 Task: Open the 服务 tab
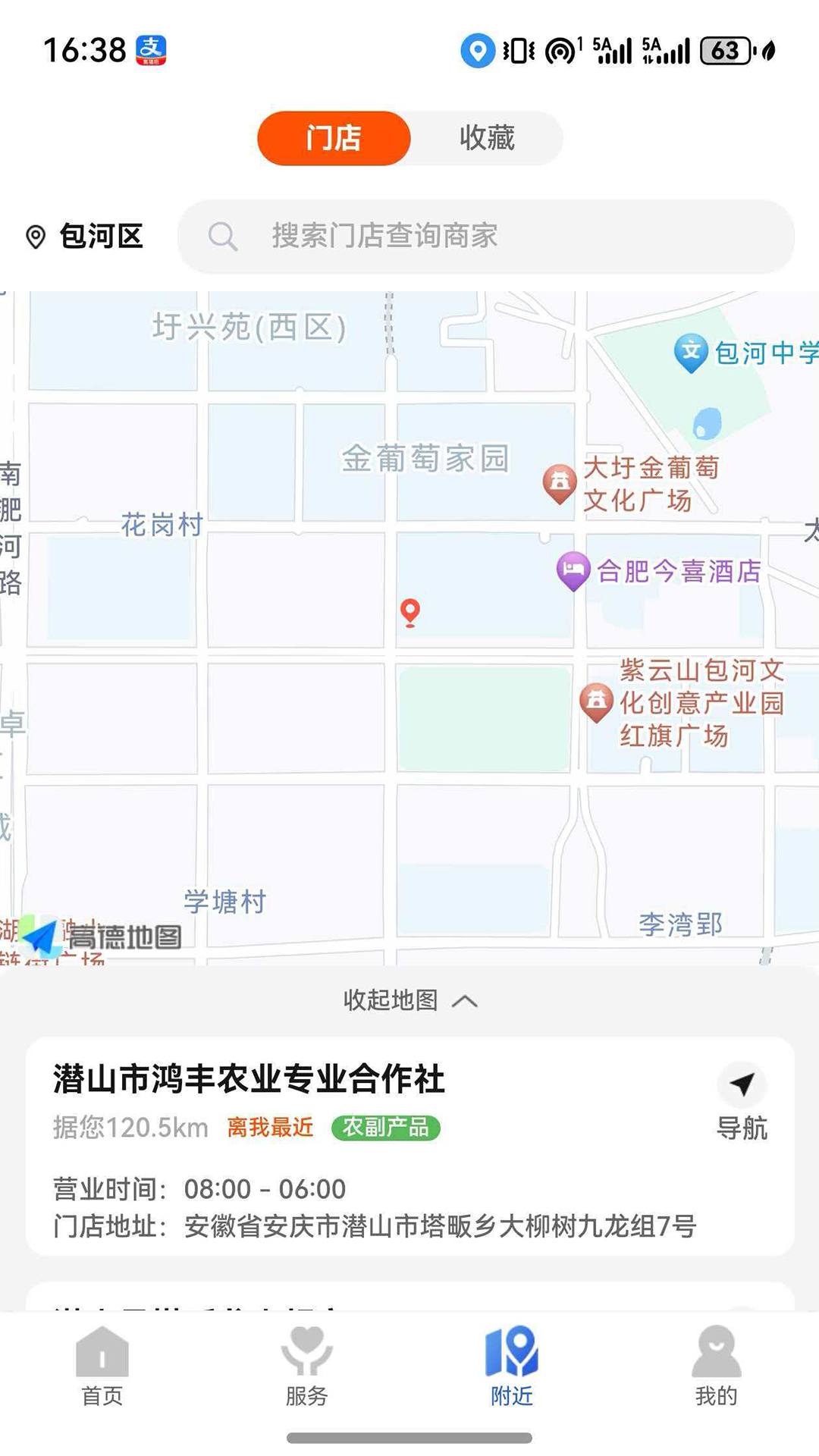306,1365
